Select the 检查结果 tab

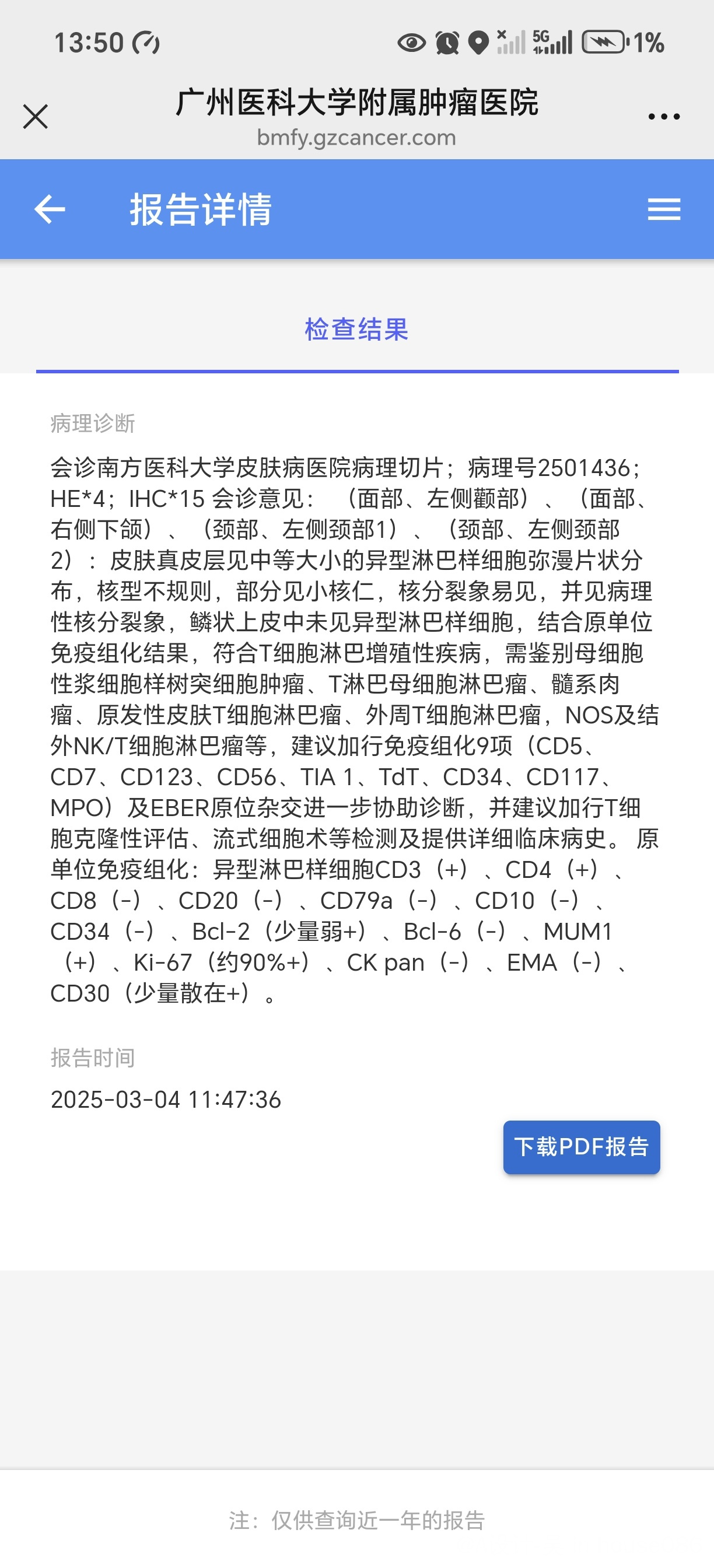(x=356, y=330)
